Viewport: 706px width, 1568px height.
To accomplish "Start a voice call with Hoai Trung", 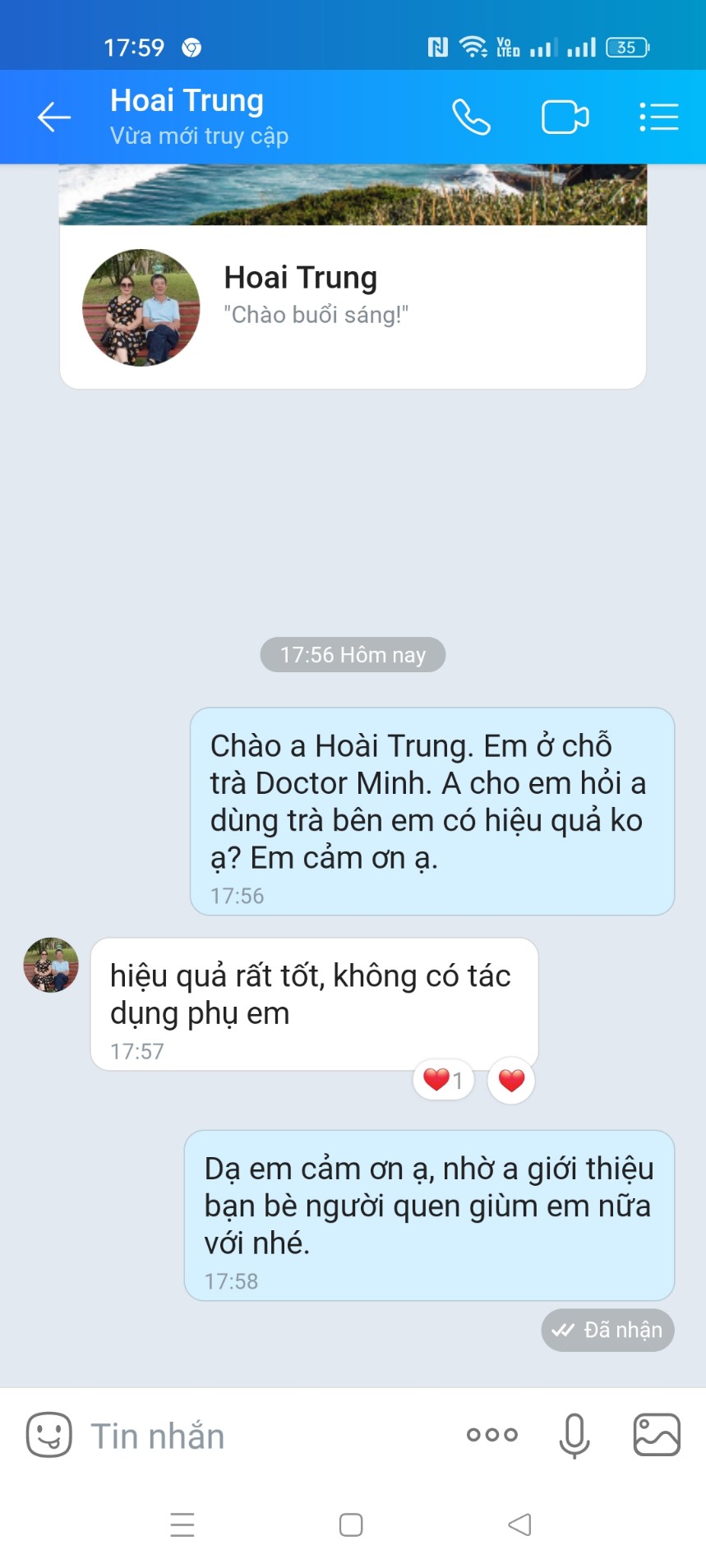I will point(472,118).
